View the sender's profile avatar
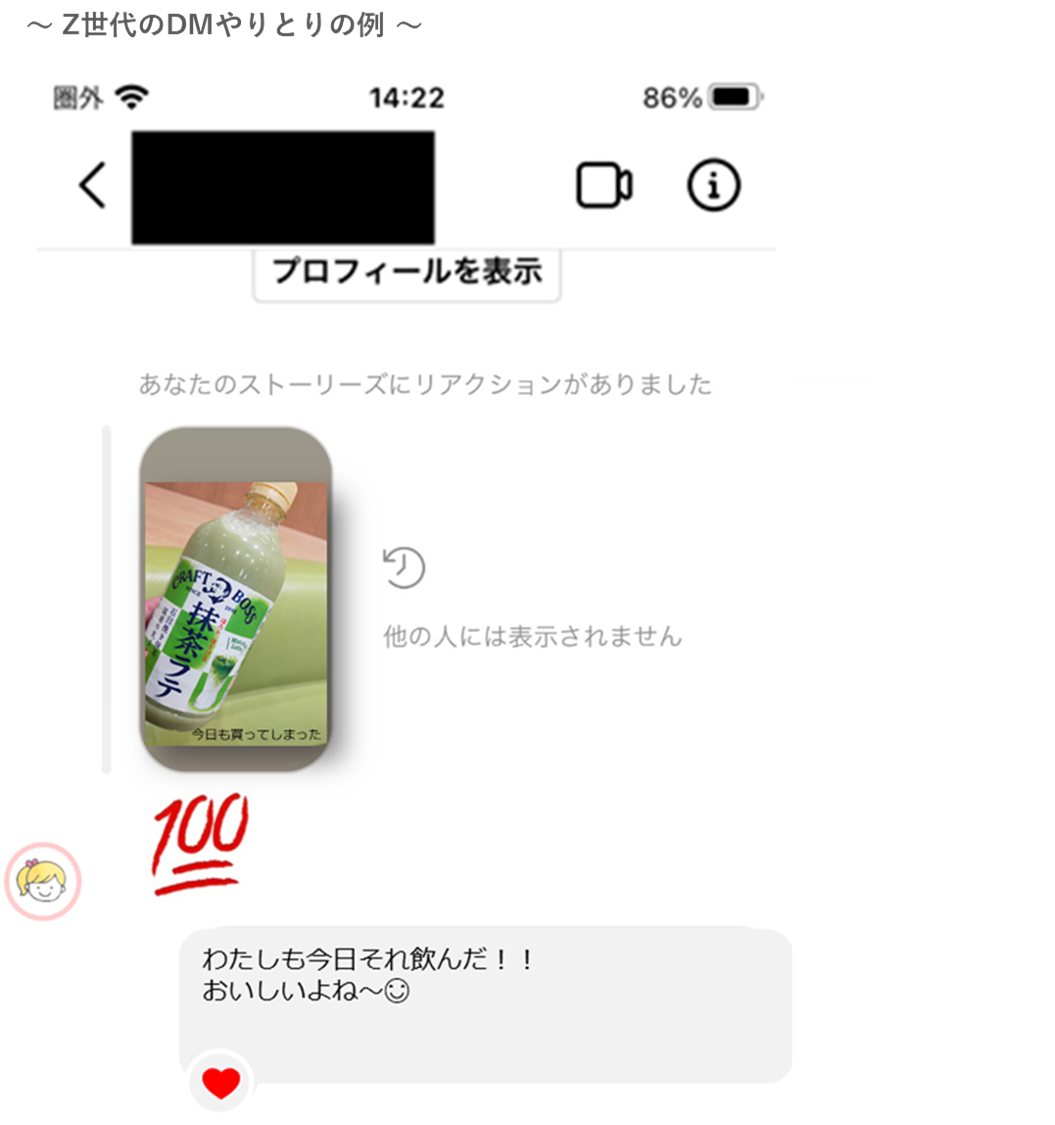This screenshot has height=1125, width=1055. pos(43,882)
